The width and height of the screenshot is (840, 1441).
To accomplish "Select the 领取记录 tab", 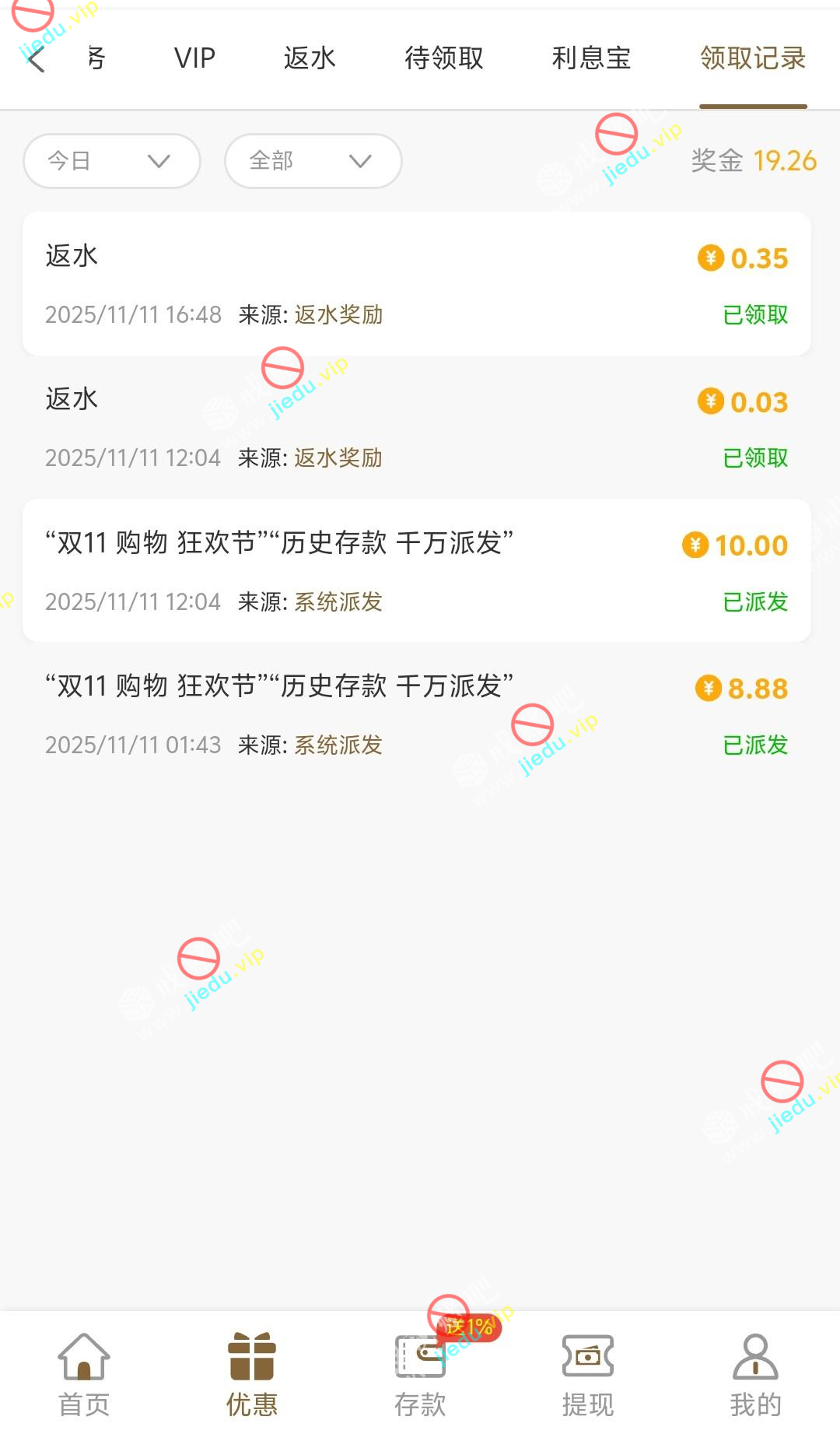I will 753,58.
